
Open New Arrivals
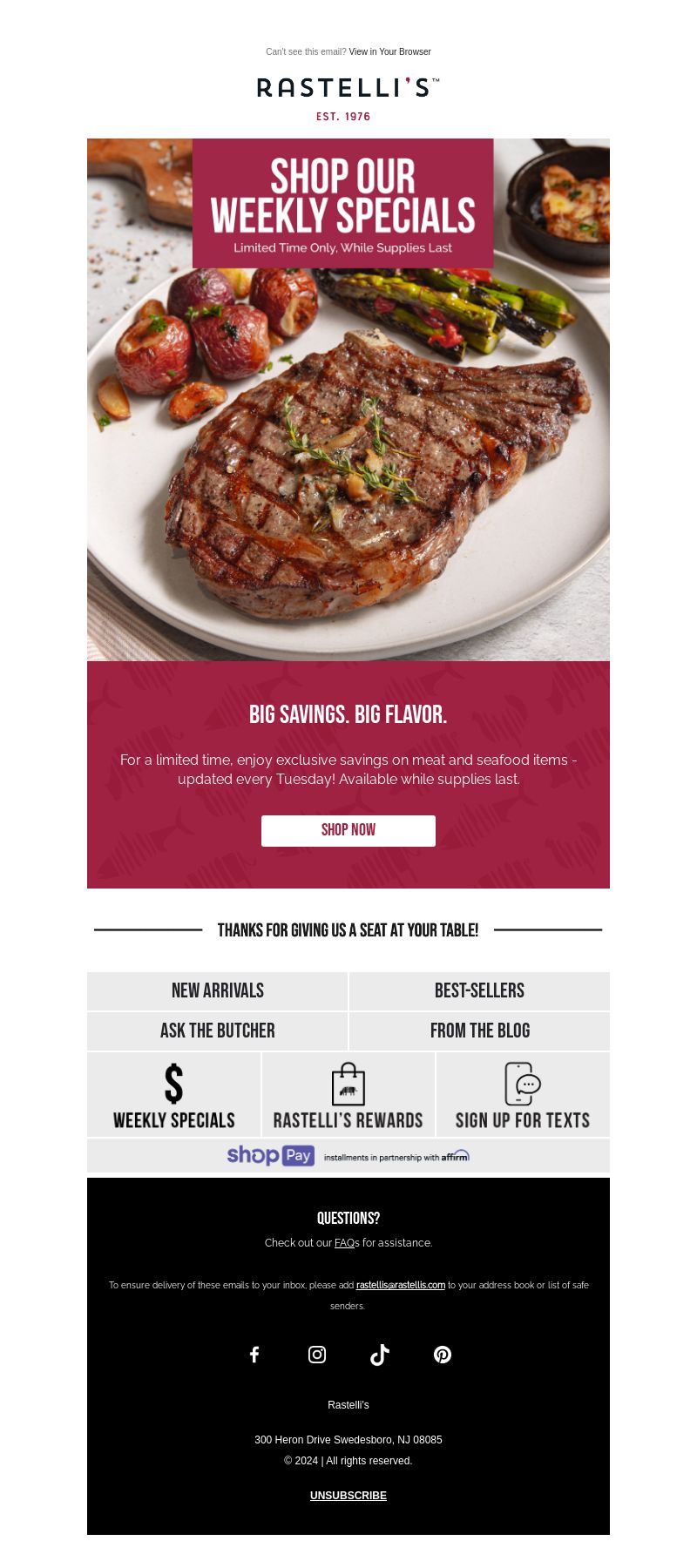tap(217, 991)
